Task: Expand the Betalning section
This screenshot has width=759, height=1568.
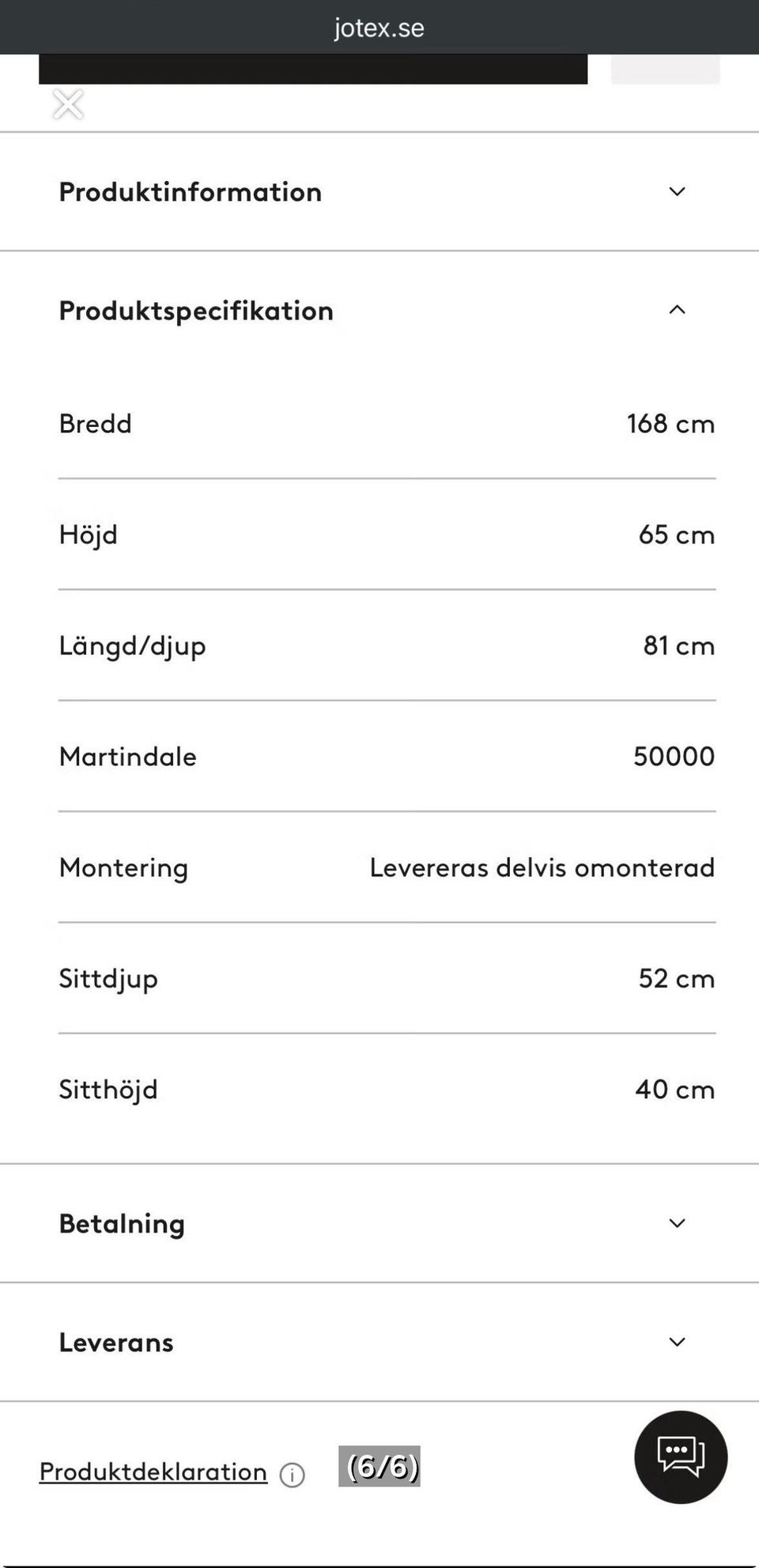Action: (379, 1223)
